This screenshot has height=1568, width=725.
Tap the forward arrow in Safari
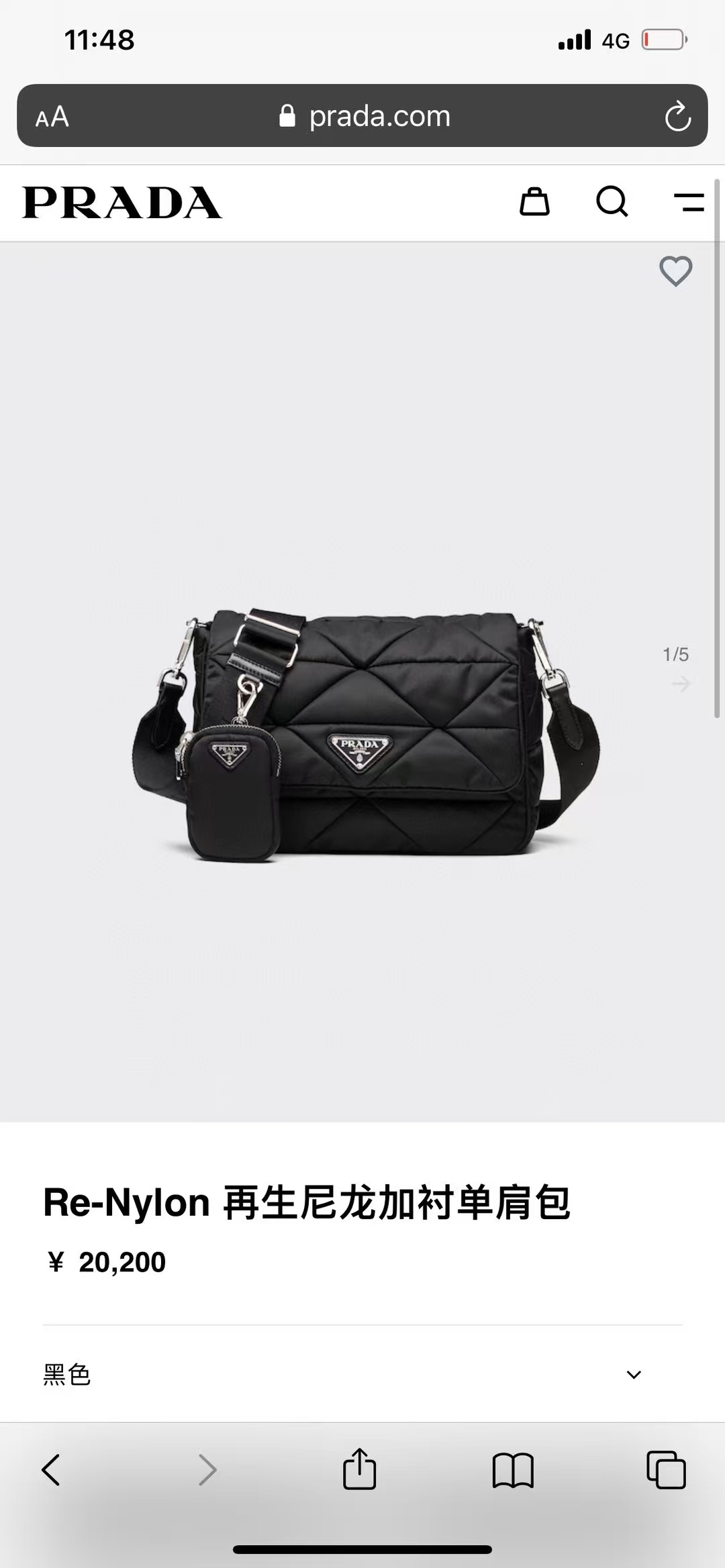205,1471
